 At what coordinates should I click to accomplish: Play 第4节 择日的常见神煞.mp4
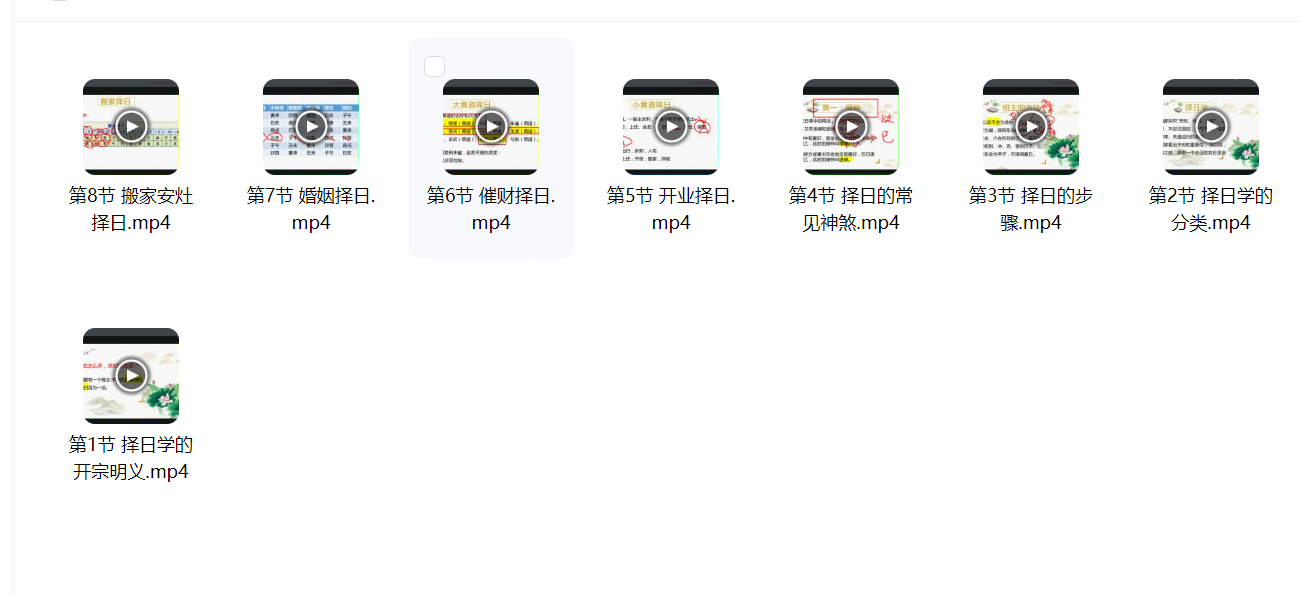click(851, 127)
